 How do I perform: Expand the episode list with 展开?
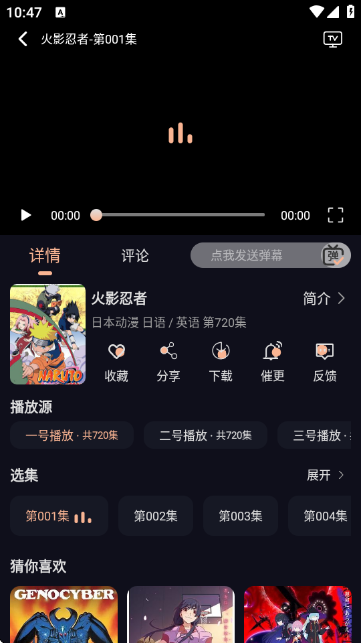click(x=325, y=475)
